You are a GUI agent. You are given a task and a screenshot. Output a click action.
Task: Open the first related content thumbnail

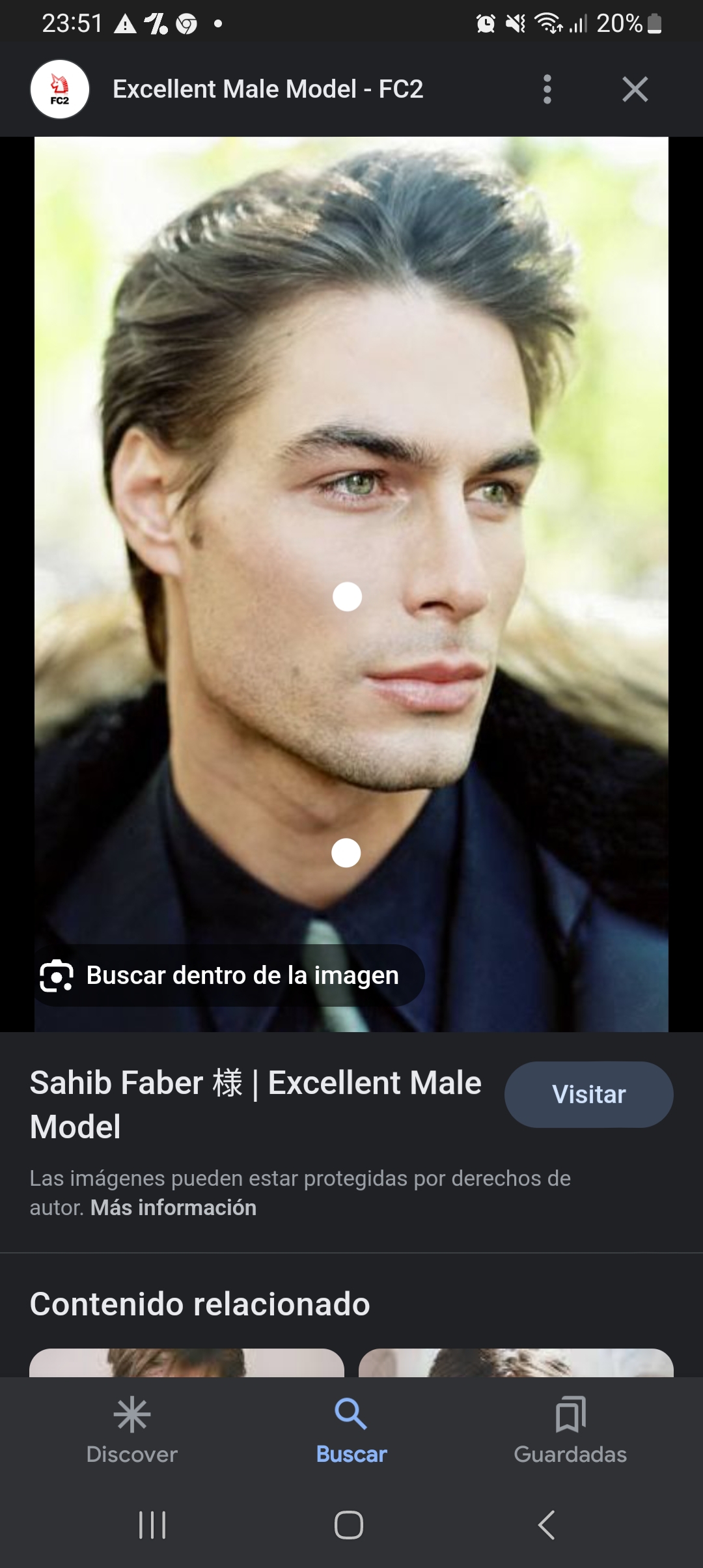187,1362
